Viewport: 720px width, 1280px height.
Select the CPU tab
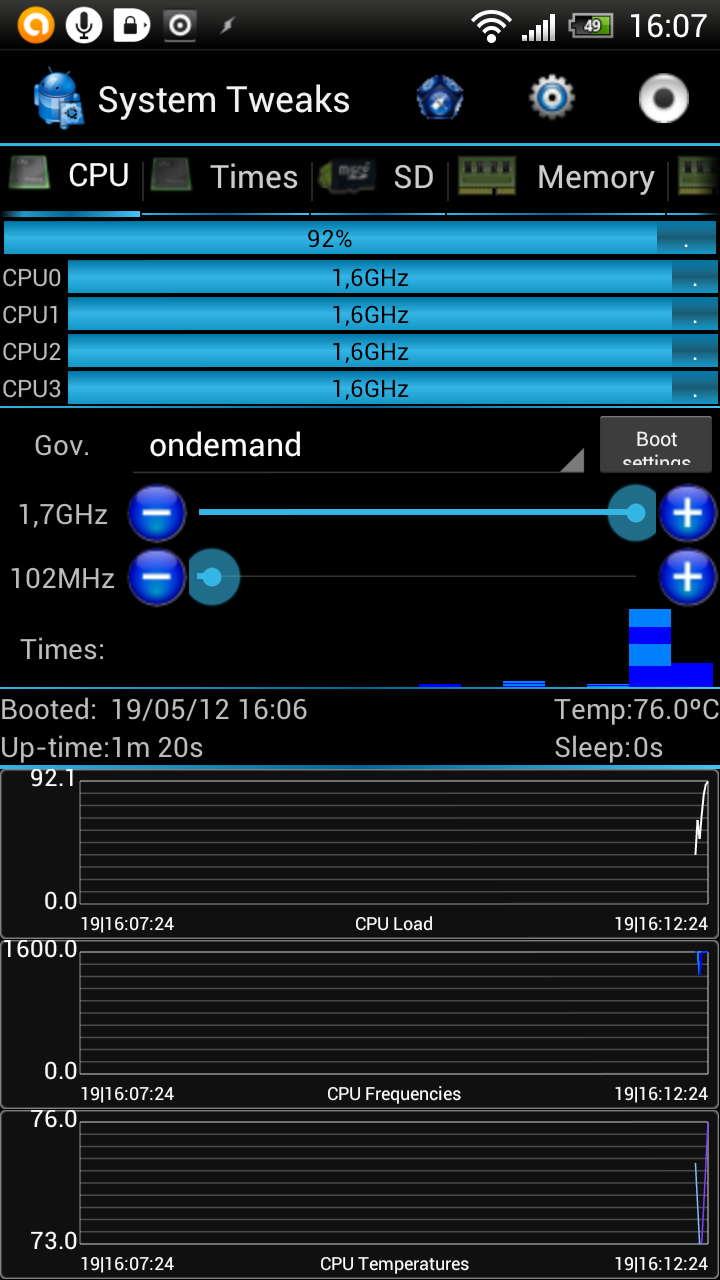[x=70, y=178]
